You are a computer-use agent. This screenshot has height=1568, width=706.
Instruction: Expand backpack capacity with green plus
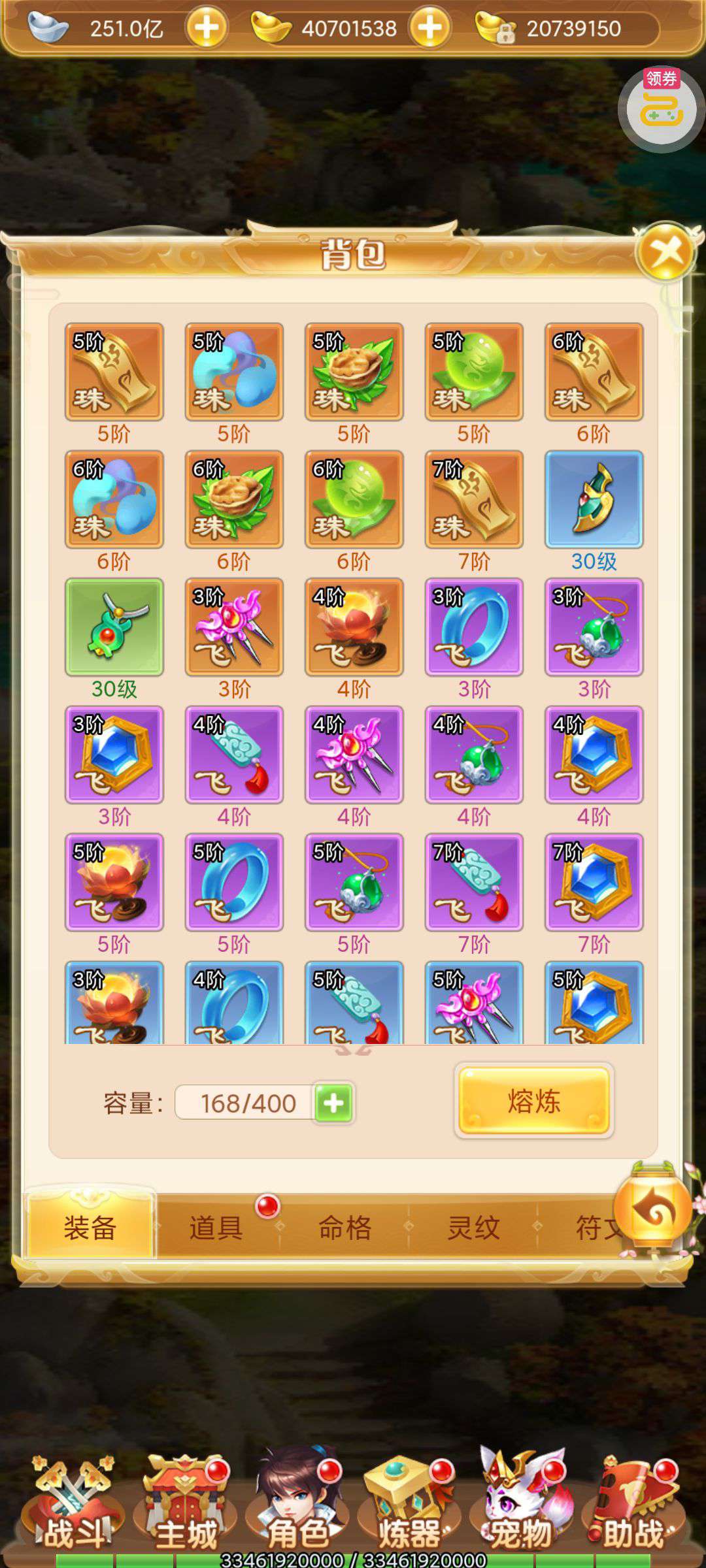333,1103
